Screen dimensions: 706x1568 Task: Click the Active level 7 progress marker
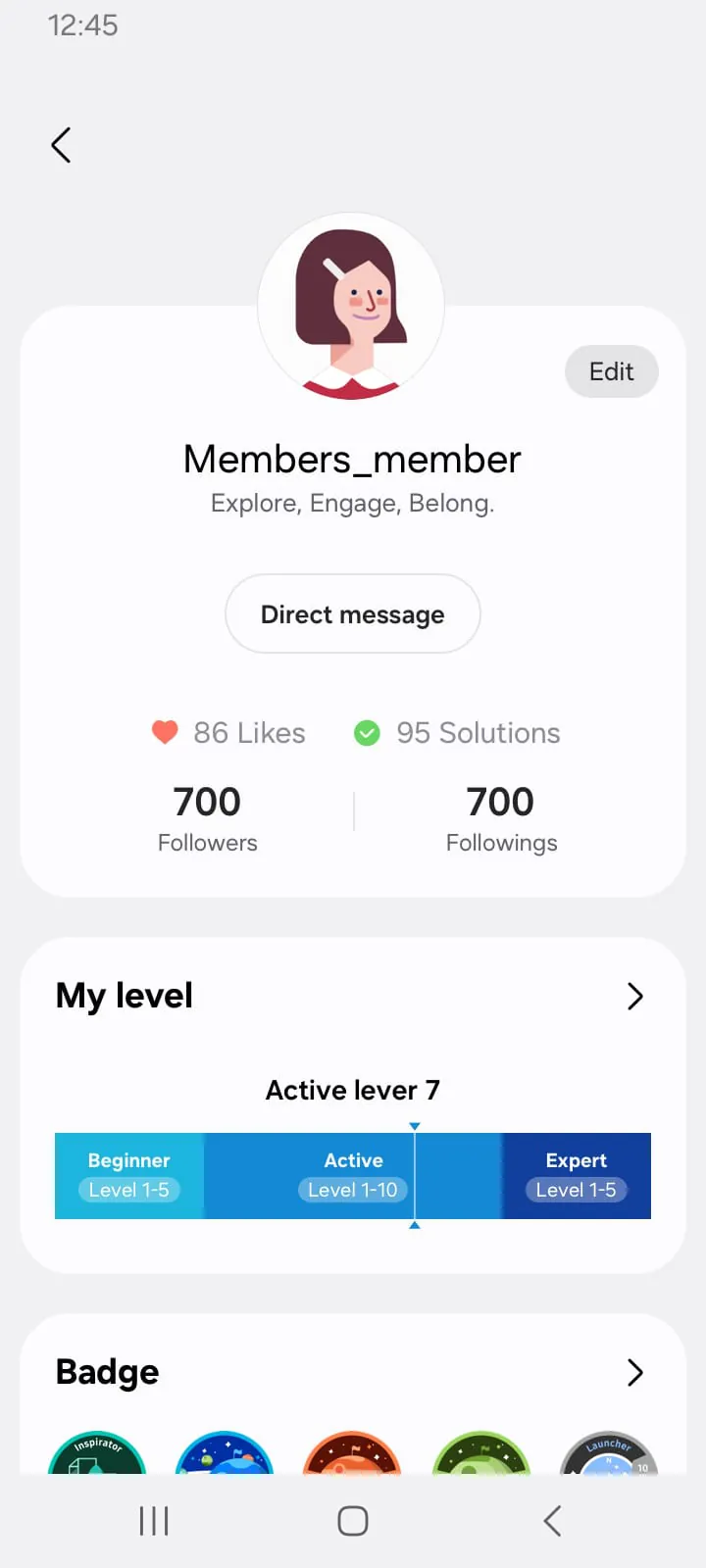415,1176
